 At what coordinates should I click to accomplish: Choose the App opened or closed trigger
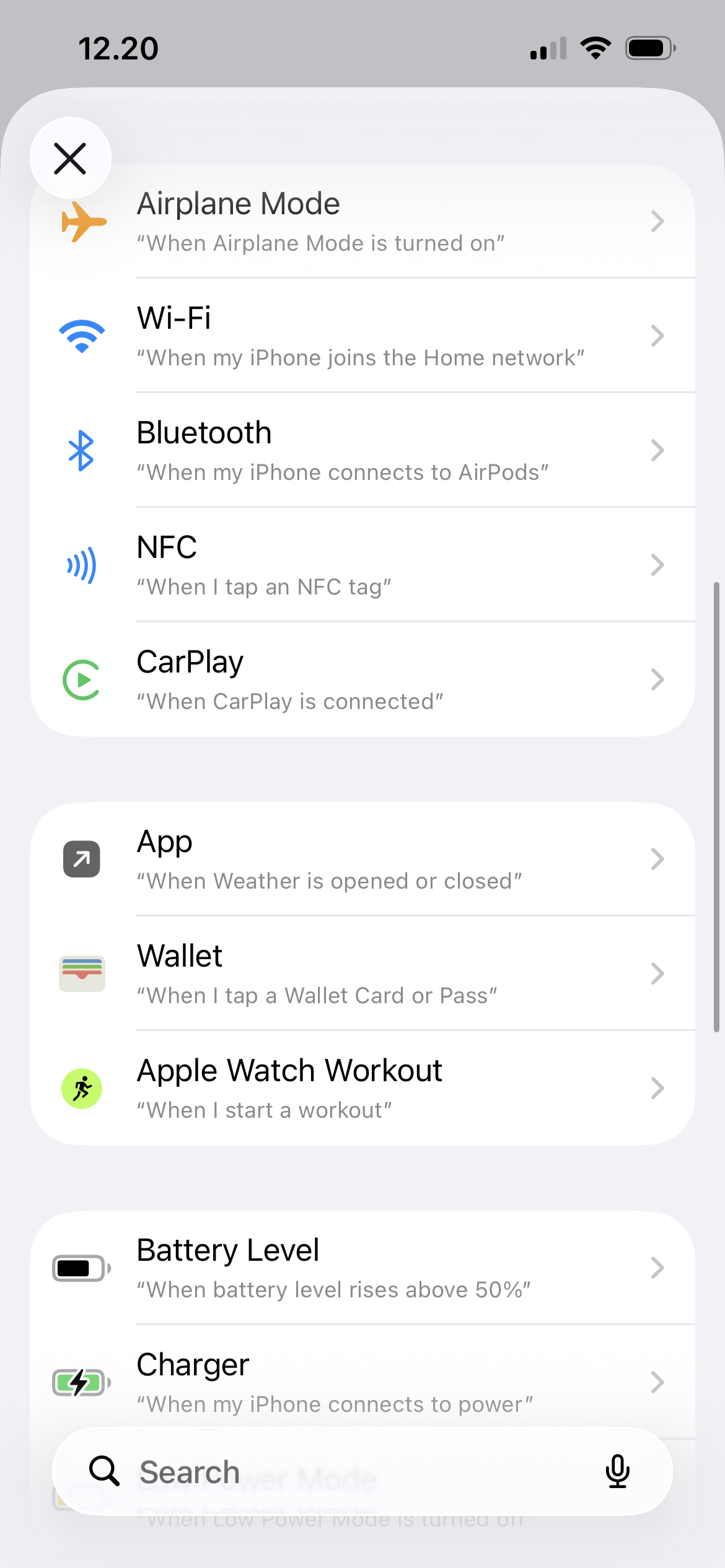tap(362, 860)
